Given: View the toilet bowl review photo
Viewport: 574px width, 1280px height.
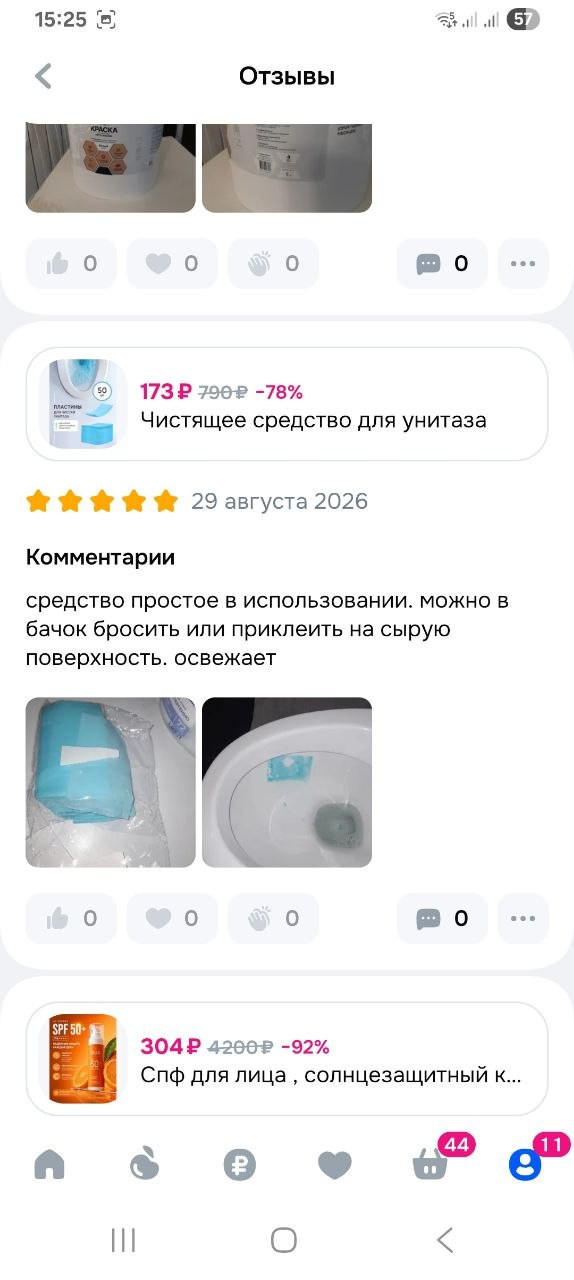Looking at the screenshot, I should point(287,782).
